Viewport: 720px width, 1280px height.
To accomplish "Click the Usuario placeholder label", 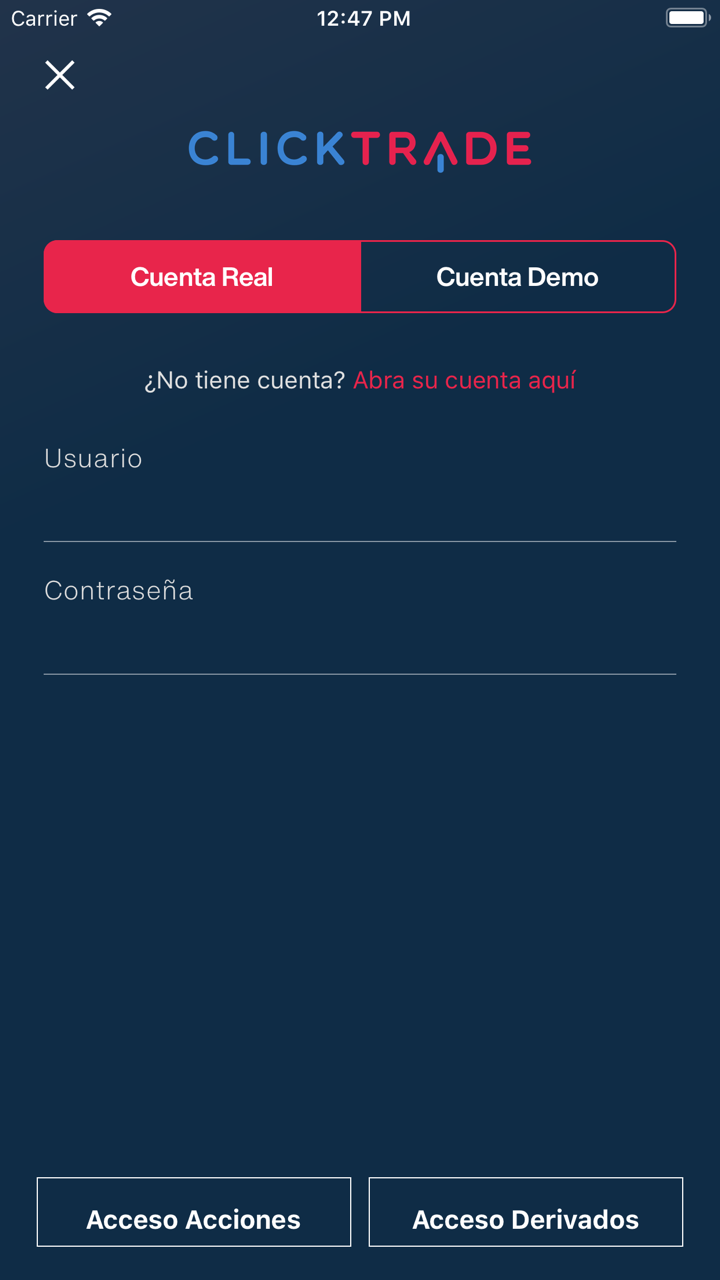I will pos(93,458).
